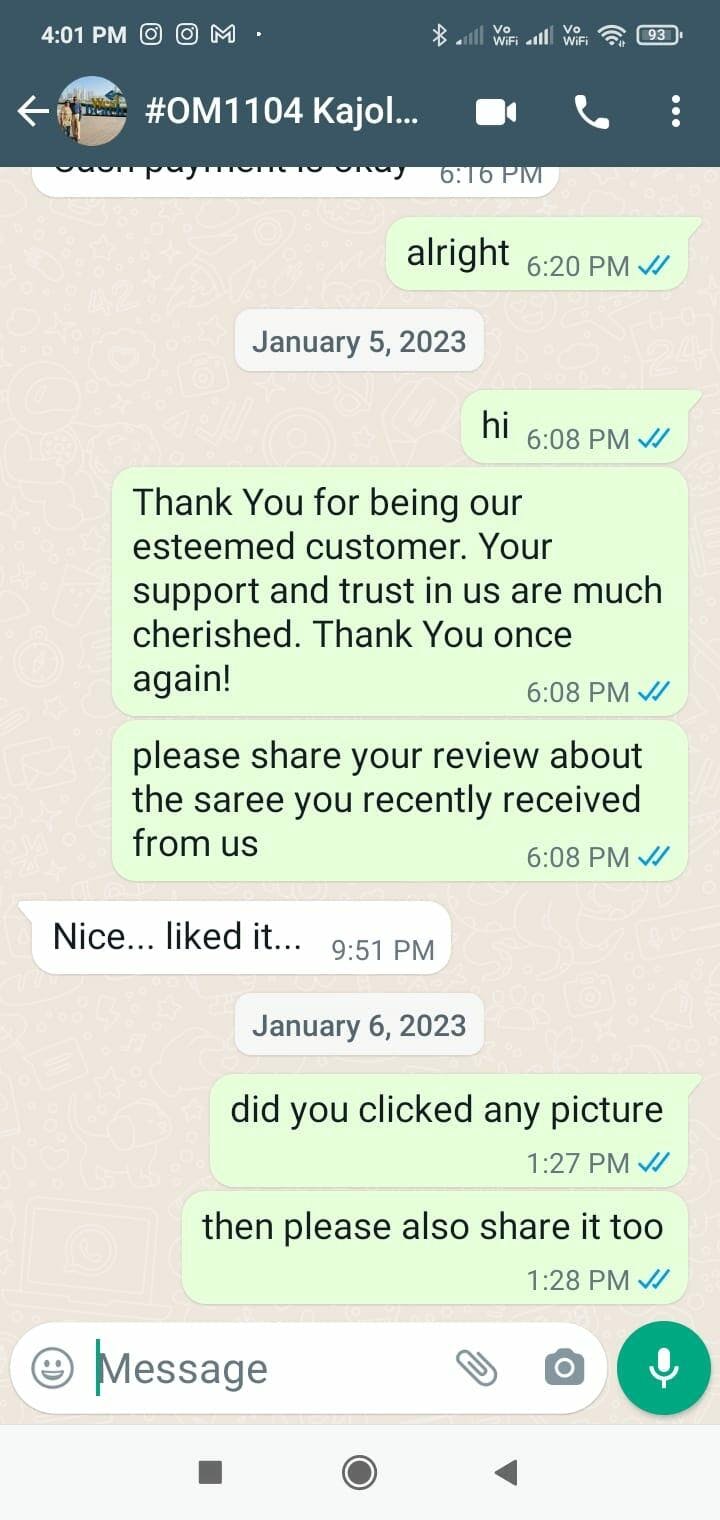Tap the system back button
This screenshot has height=1520, width=720.
[x=506, y=1472]
